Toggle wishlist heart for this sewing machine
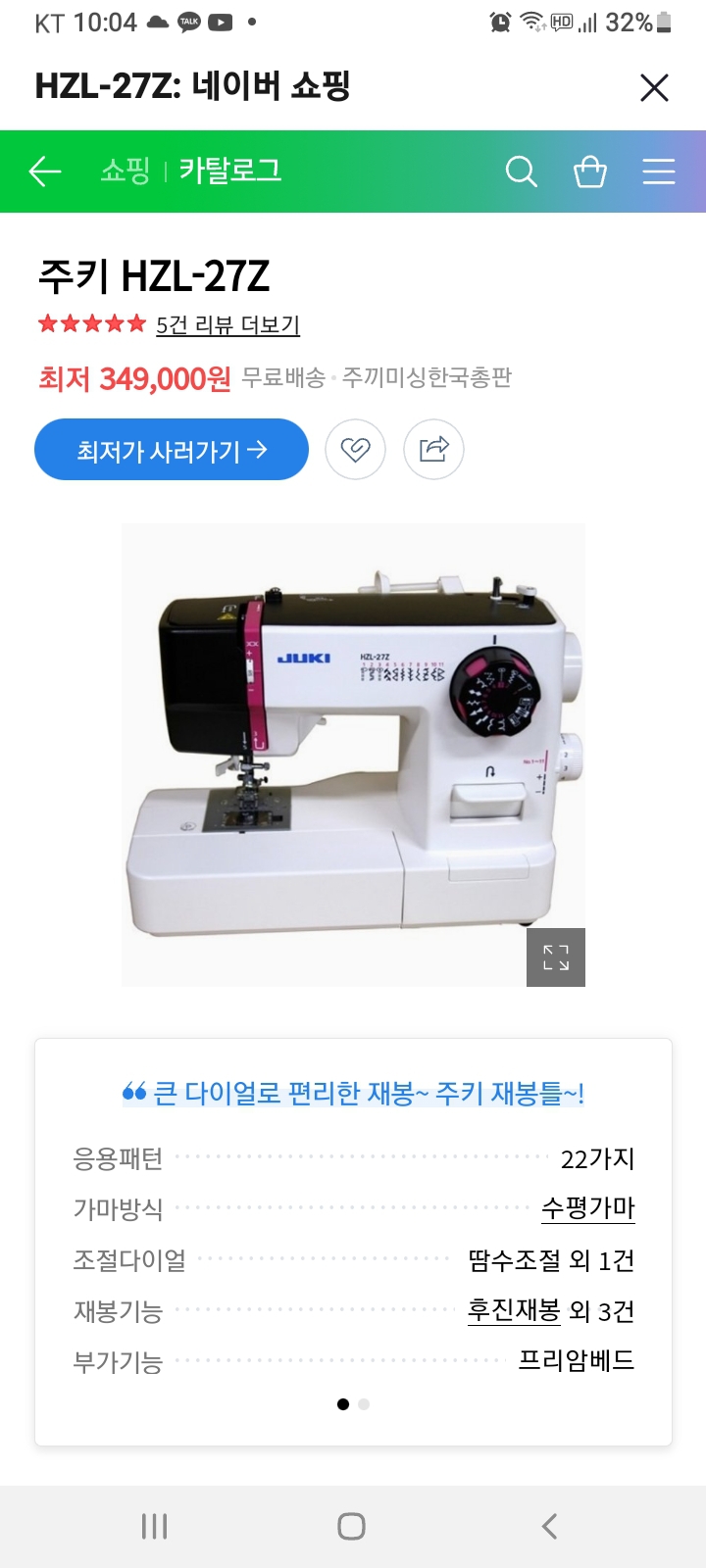 pos(355,449)
